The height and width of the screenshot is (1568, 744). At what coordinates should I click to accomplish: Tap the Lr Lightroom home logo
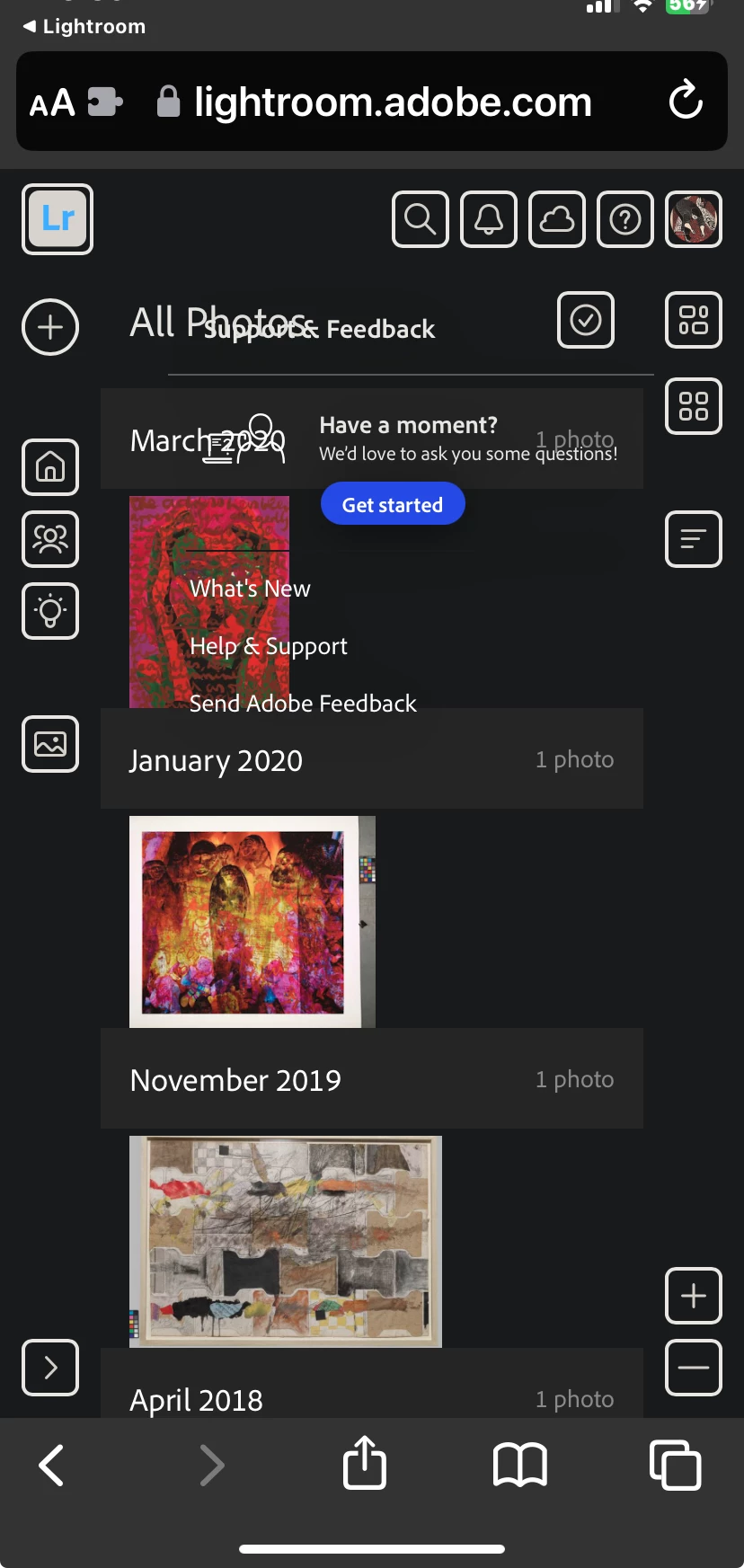[x=58, y=219]
